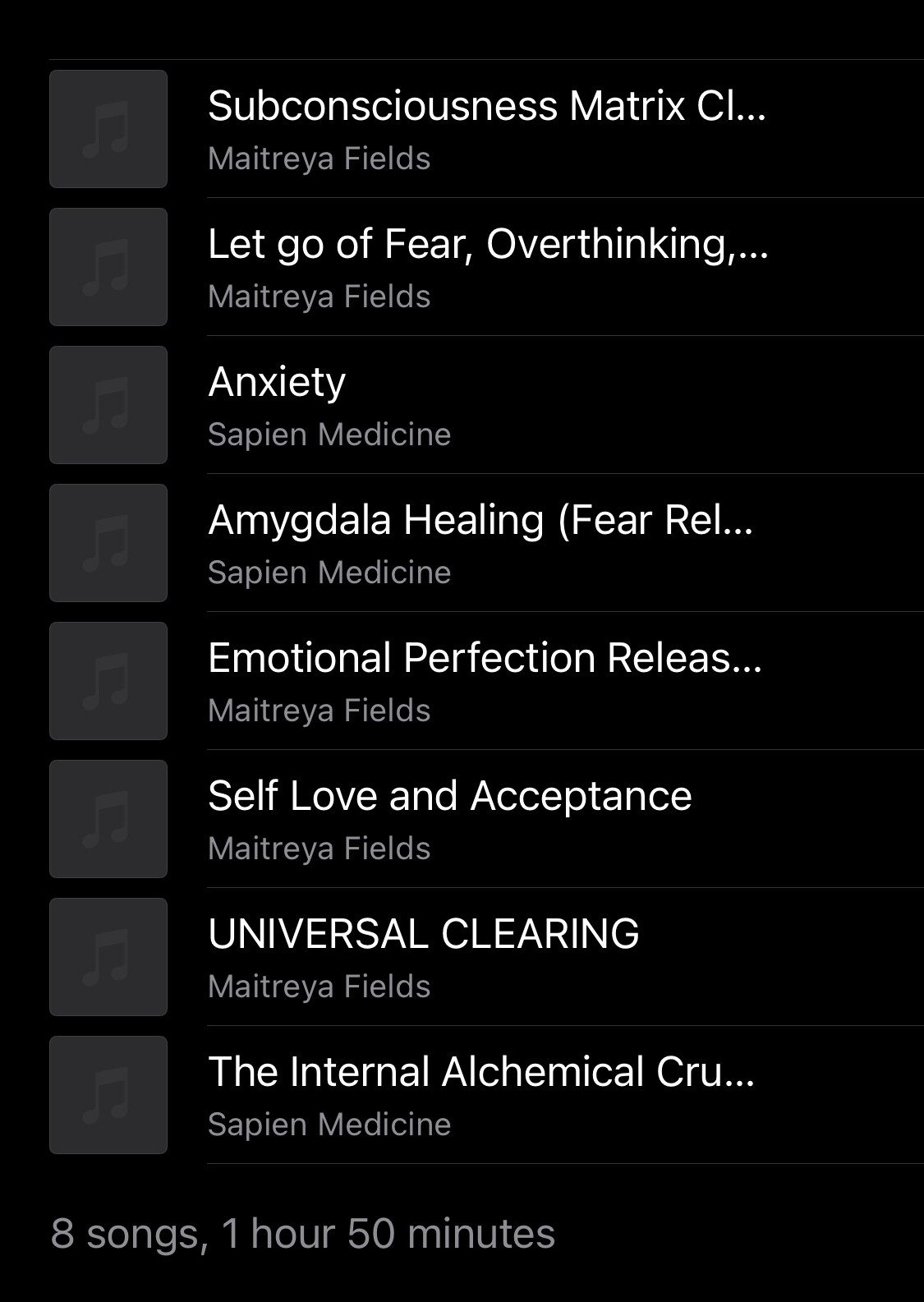Tap the UNIVERSAL CLEARING track
The width and height of the screenshot is (924, 1302).
click(x=424, y=956)
